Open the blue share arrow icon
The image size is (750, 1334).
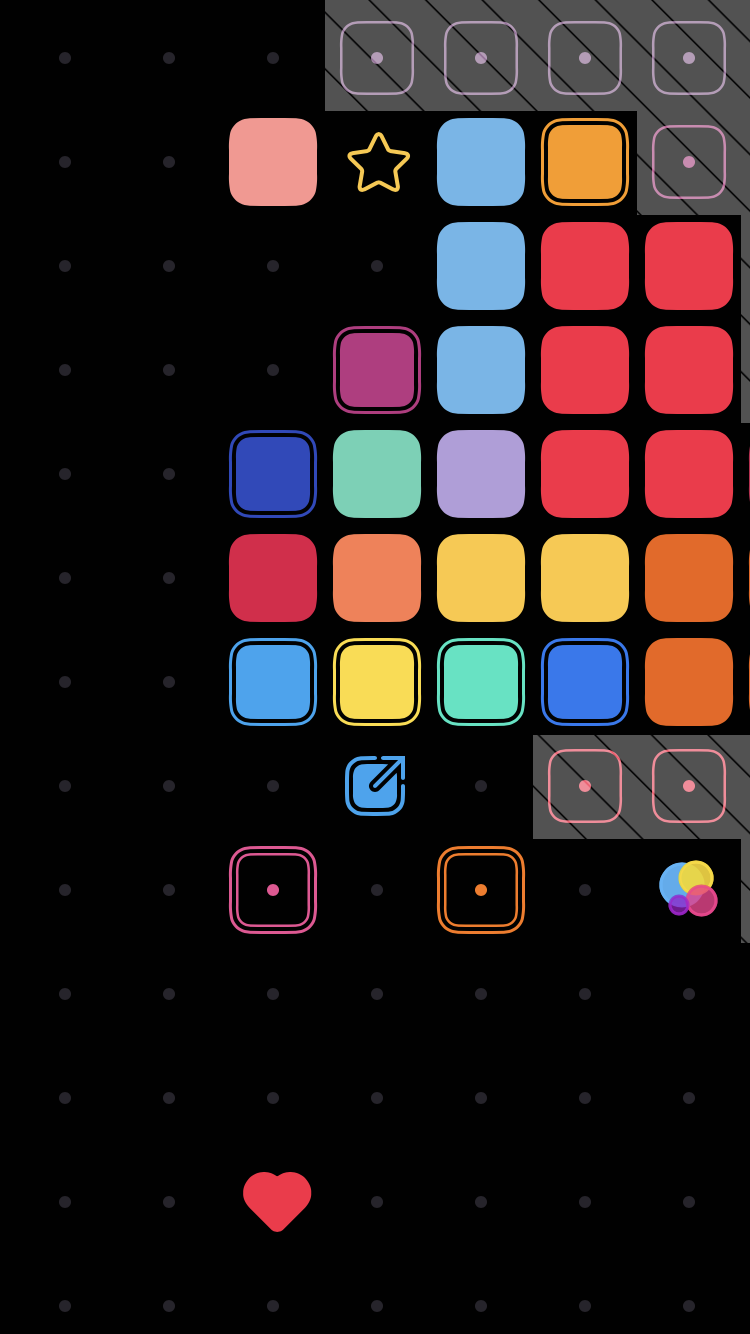376,785
